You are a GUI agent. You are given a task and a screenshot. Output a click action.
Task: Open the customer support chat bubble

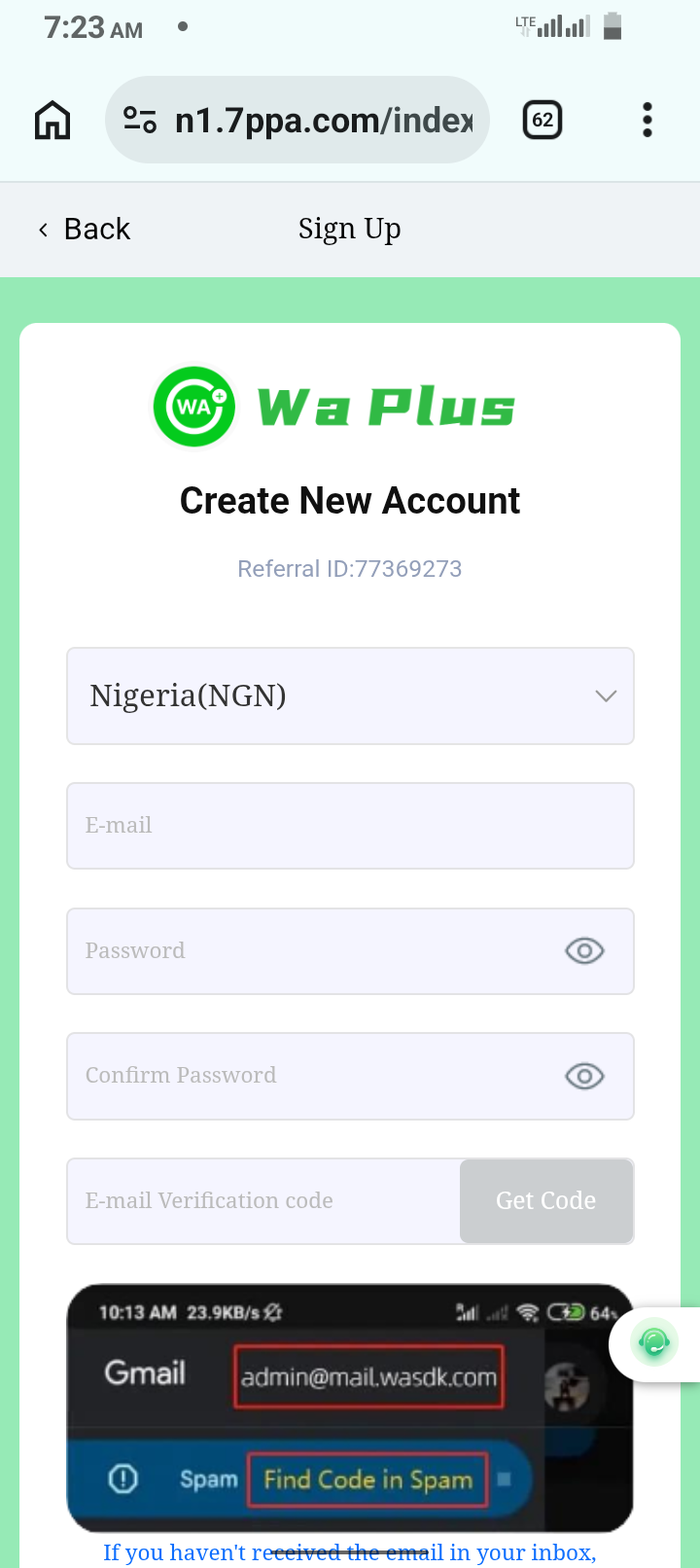tap(654, 1343)
